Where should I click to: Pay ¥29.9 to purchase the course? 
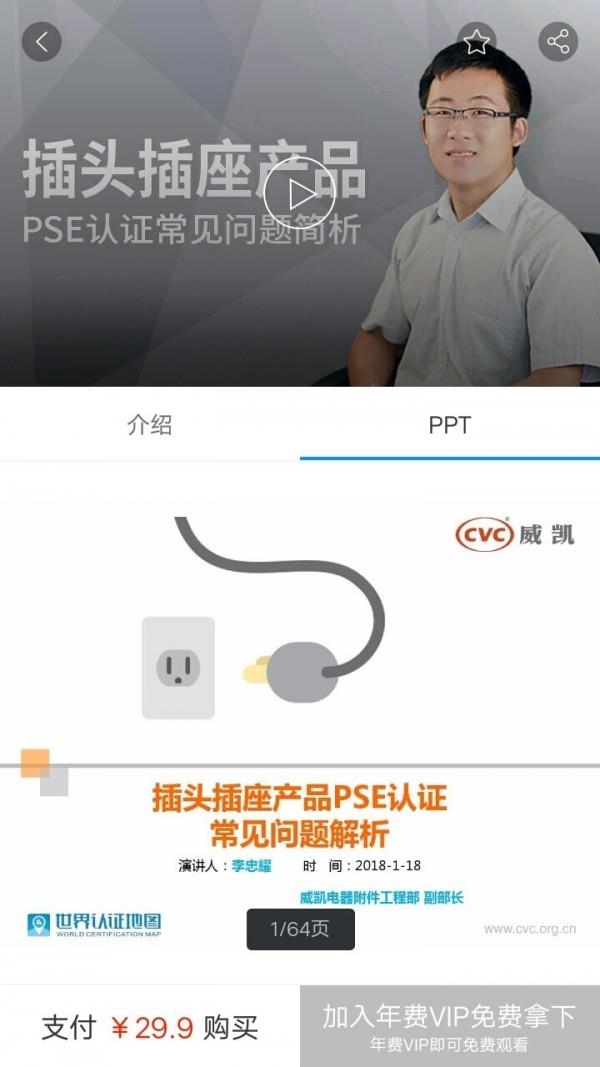(150, 1026)
